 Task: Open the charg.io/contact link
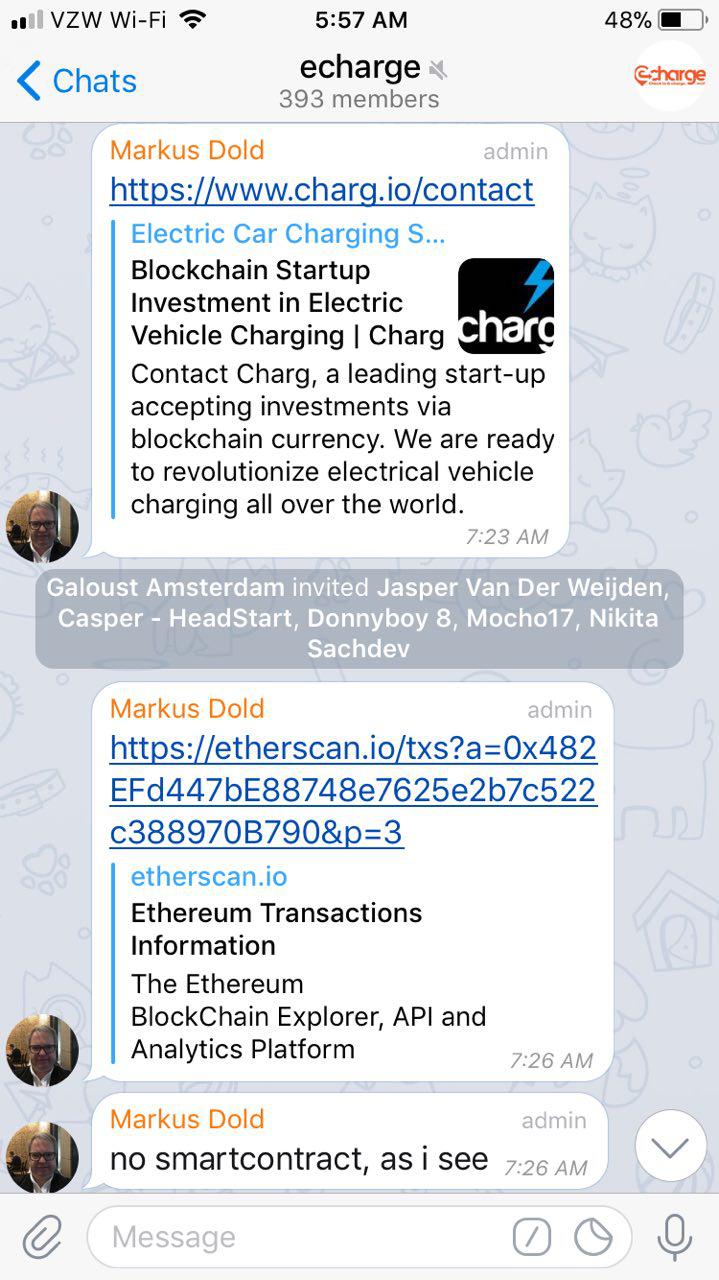pyautogui.click(x=322, y=189)
